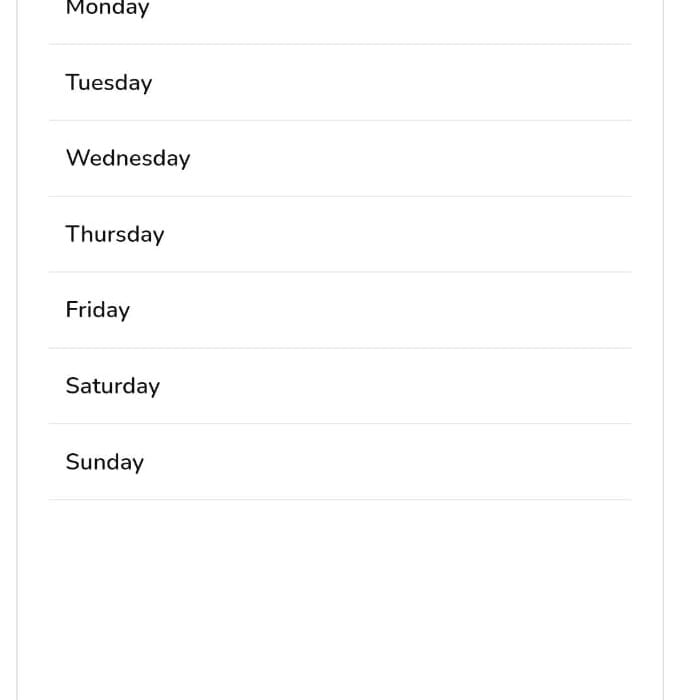Open the Friday entry
The height and width of the screenshot is (700, 679).
[x=98, y=310]
